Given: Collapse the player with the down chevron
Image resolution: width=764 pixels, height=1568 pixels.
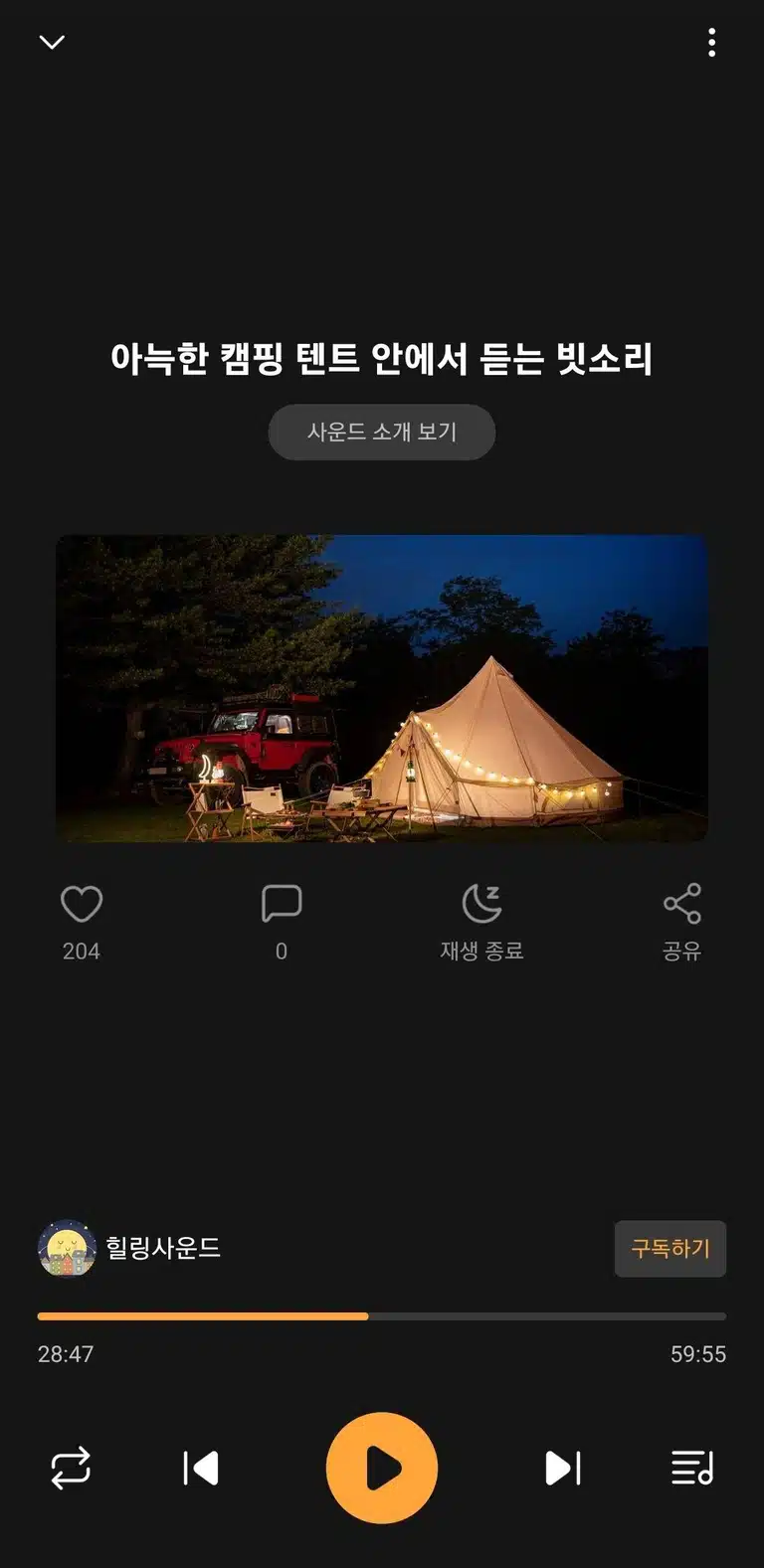Looking at the screenshot, I should pyautogui.click(x=52, y=42).
